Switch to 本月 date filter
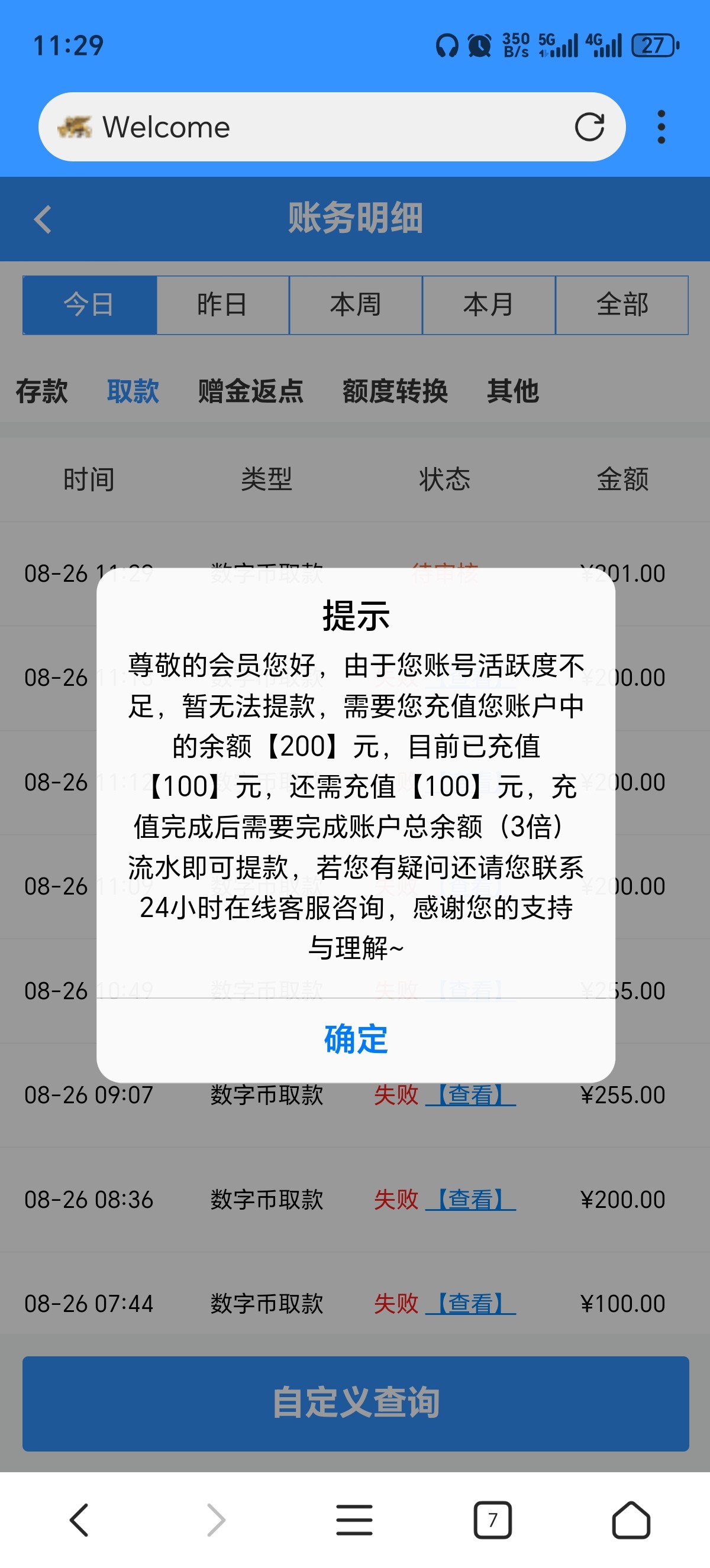 [x=488, y=304]
